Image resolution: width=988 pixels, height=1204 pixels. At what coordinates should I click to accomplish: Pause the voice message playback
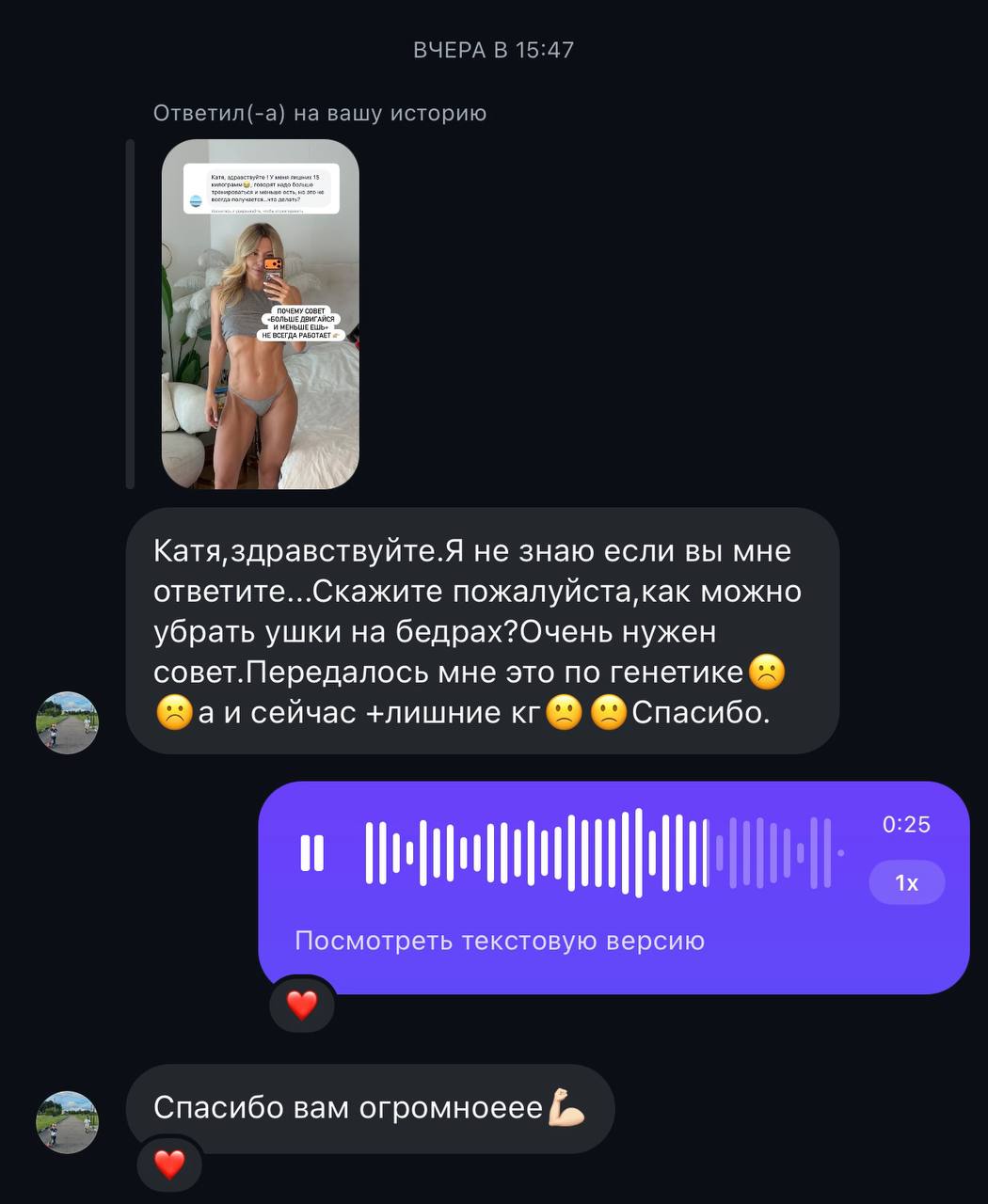(x=312, y=853)
